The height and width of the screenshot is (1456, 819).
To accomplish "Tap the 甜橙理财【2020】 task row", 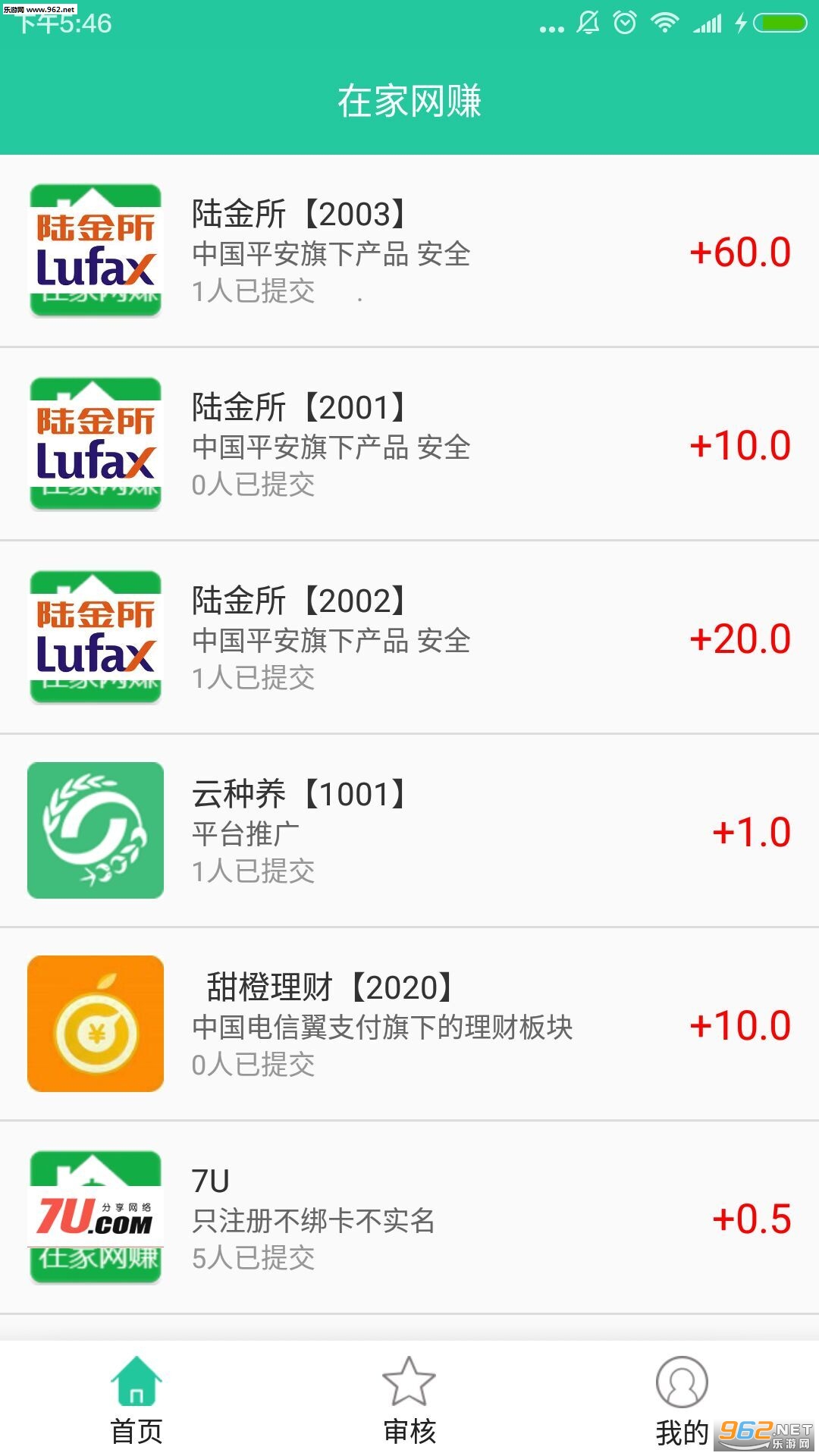I will (409, 1025).
